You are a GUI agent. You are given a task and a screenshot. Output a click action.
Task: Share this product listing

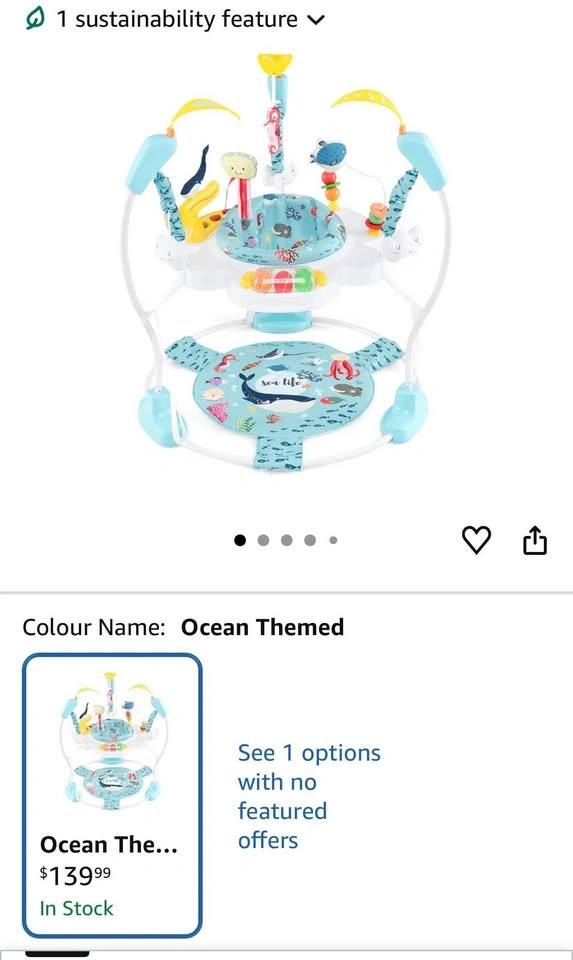[534, 540]
